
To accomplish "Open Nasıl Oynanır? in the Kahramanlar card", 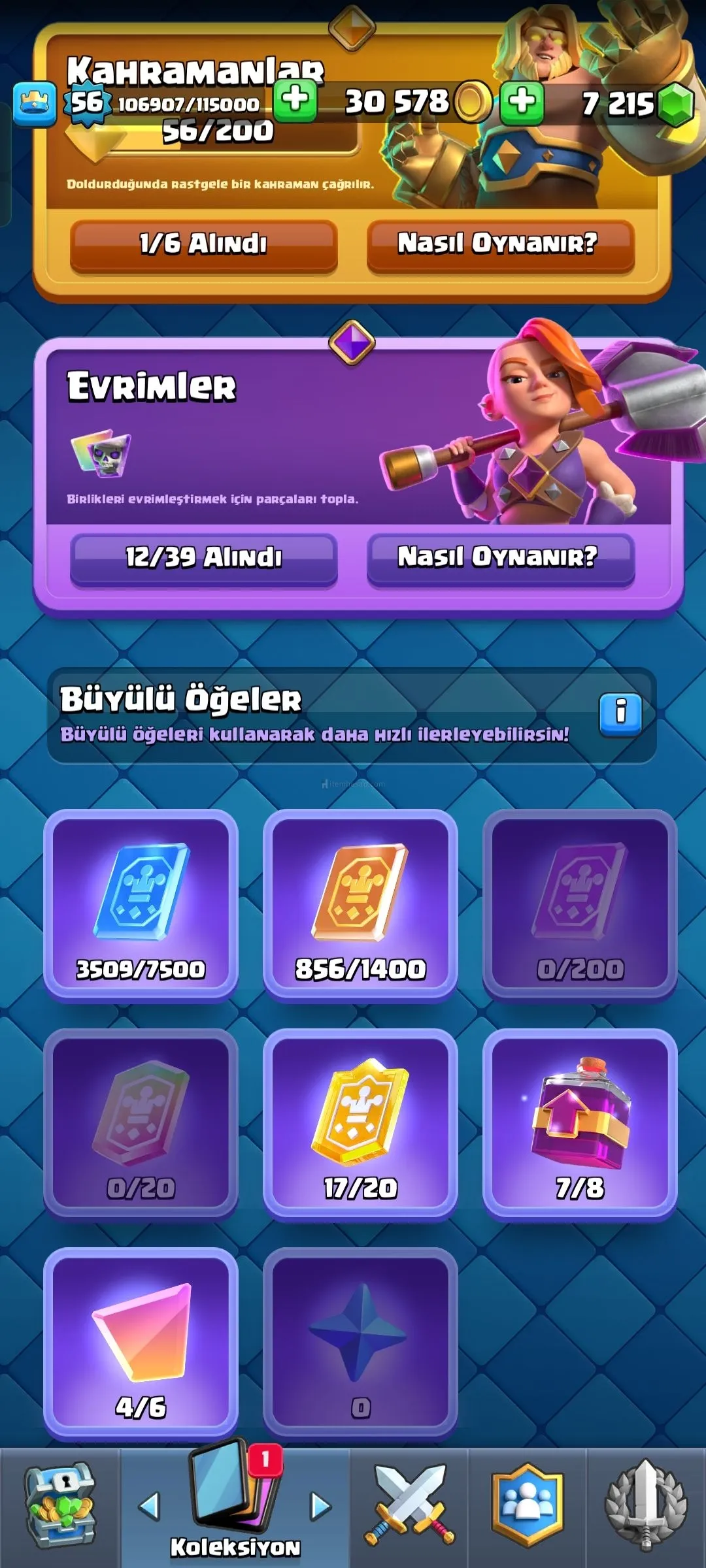I will pyautogui.click(x=500, y=244).
